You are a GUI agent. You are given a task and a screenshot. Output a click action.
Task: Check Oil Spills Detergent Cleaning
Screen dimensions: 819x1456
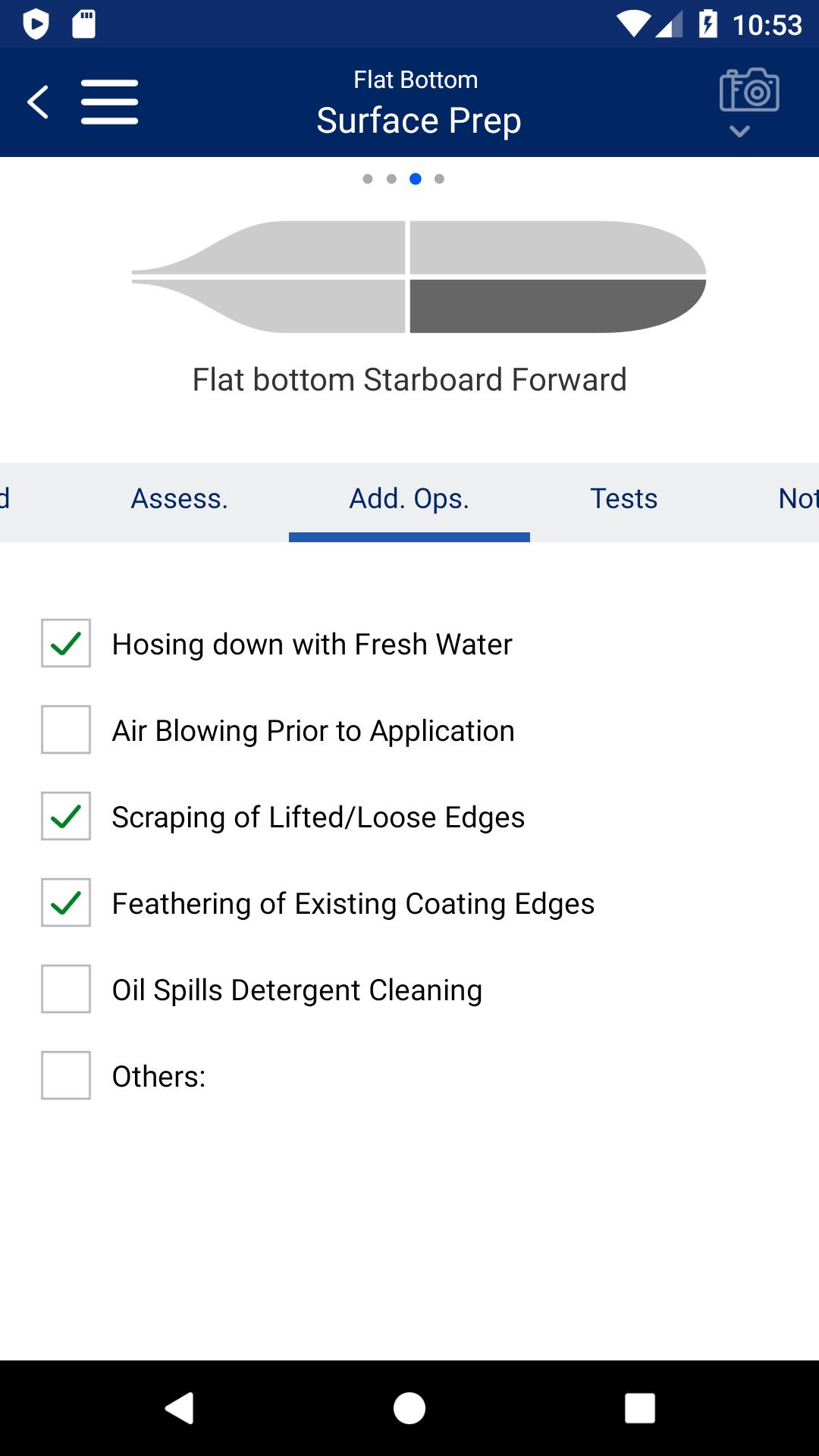(x=66, y=990)
